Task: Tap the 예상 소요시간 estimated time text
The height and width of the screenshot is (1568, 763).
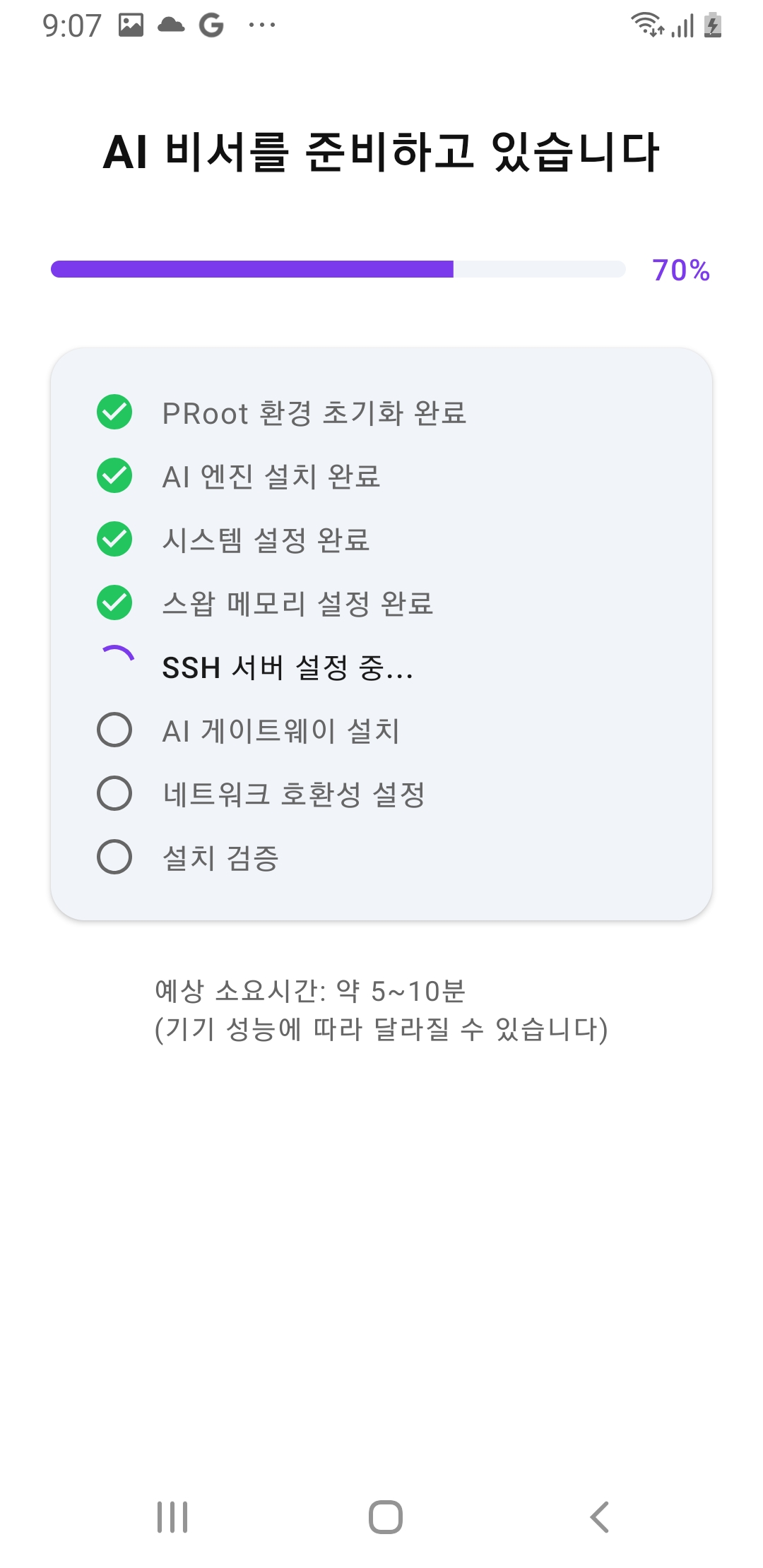Action: 311,992
